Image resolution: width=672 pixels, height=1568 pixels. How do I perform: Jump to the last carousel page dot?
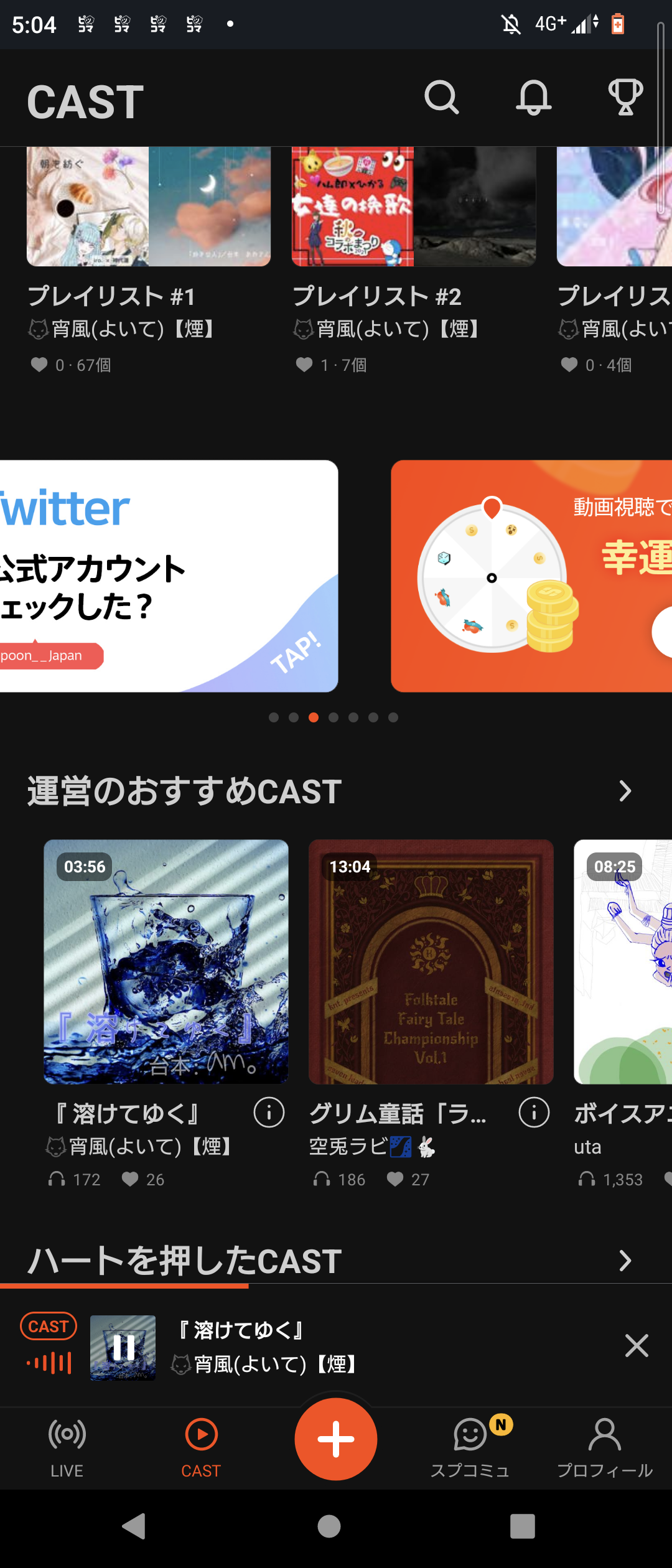pyautogui.click(x=393, y=717)
